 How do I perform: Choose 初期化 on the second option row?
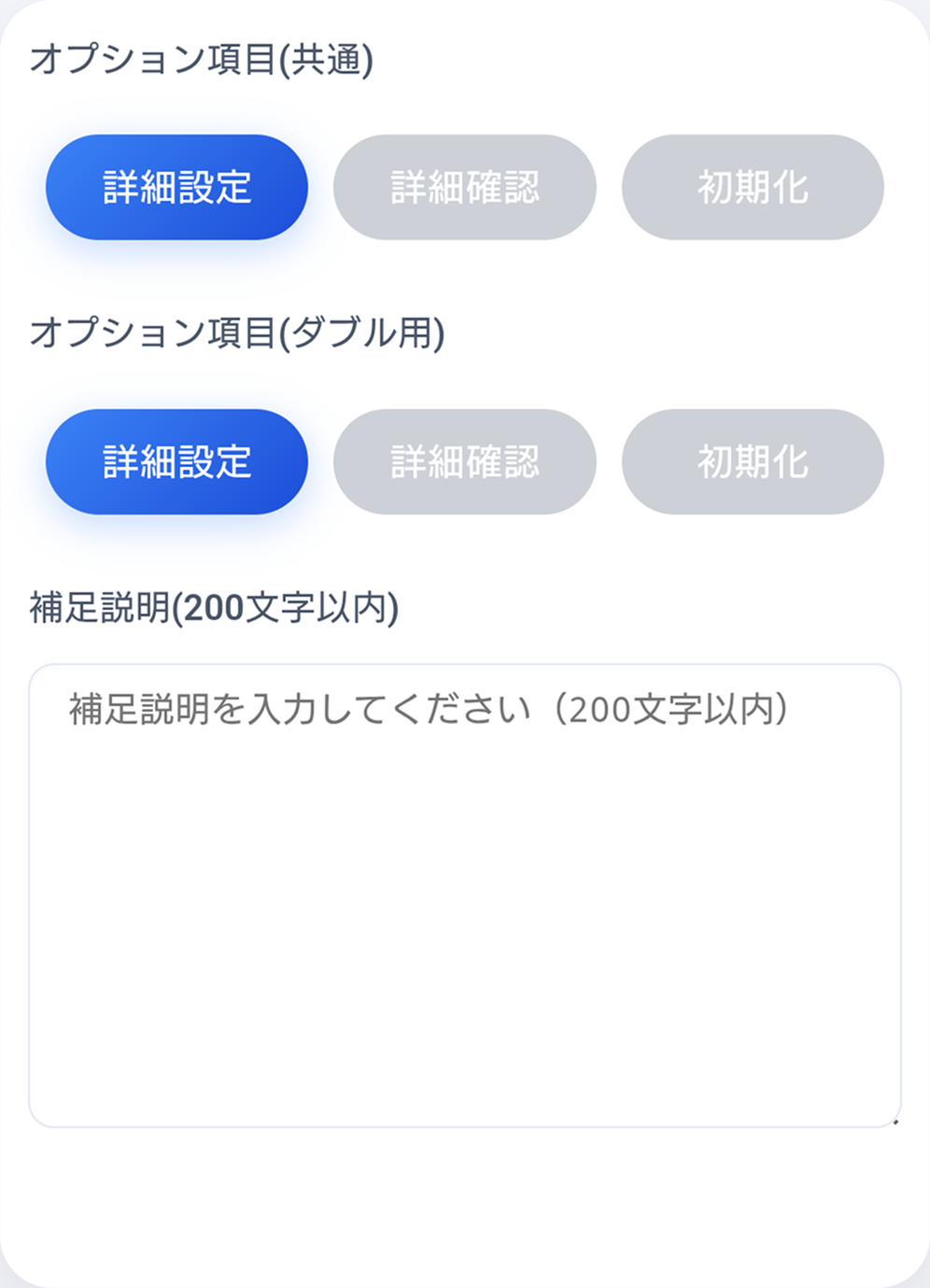[753, 461]
